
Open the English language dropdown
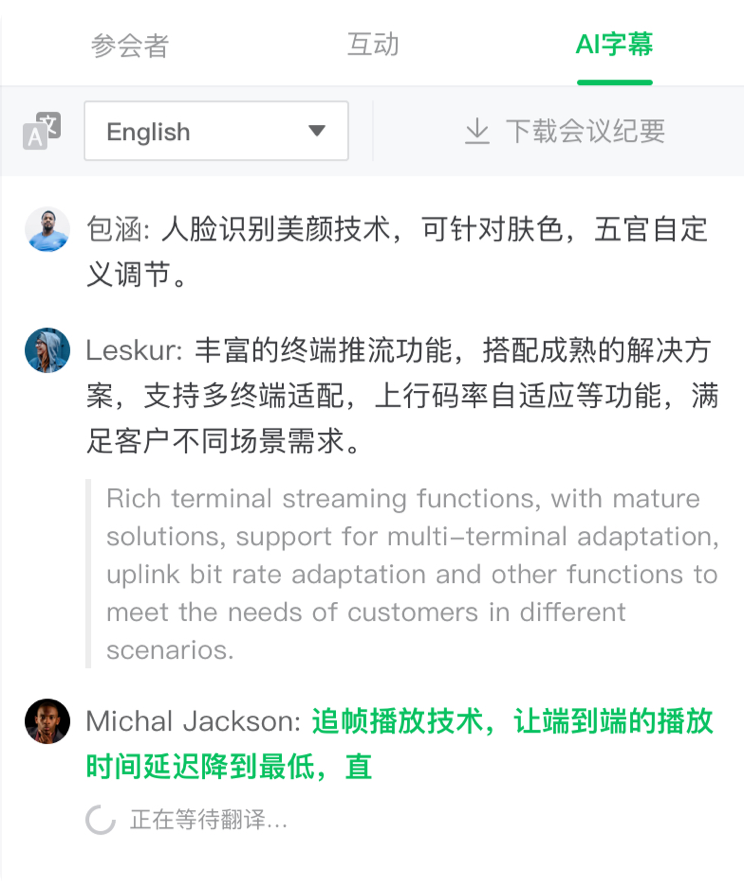216,131
